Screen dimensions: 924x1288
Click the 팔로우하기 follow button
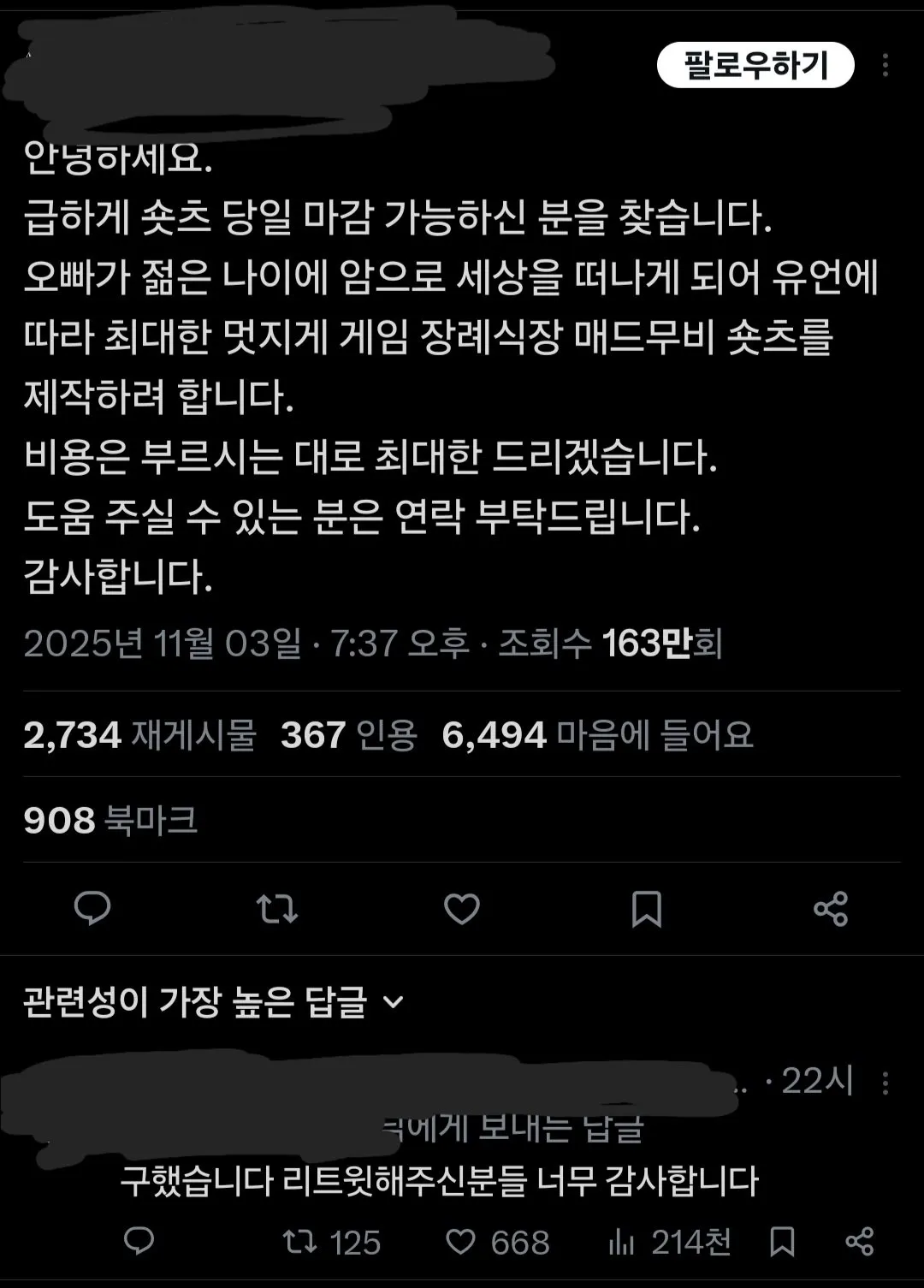click(x=756, y=64)
